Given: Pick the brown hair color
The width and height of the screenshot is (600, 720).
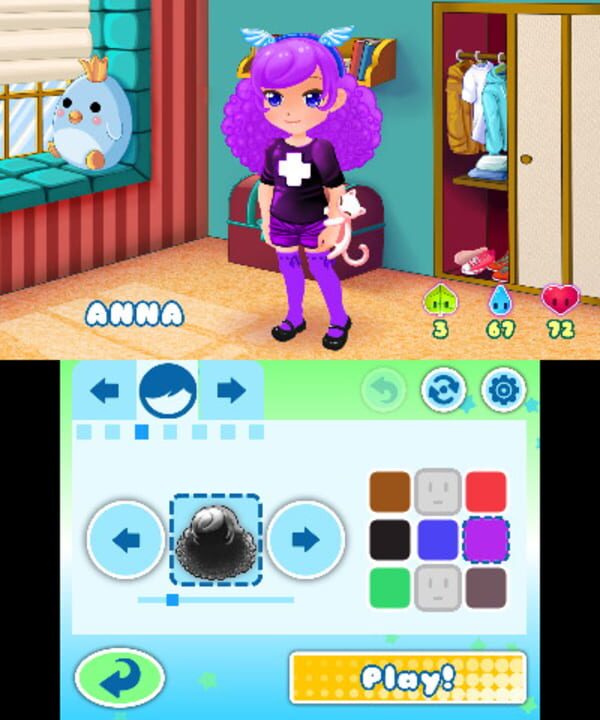Looking at the screenshot, I should pyautogui.click(x=389, y=492).
